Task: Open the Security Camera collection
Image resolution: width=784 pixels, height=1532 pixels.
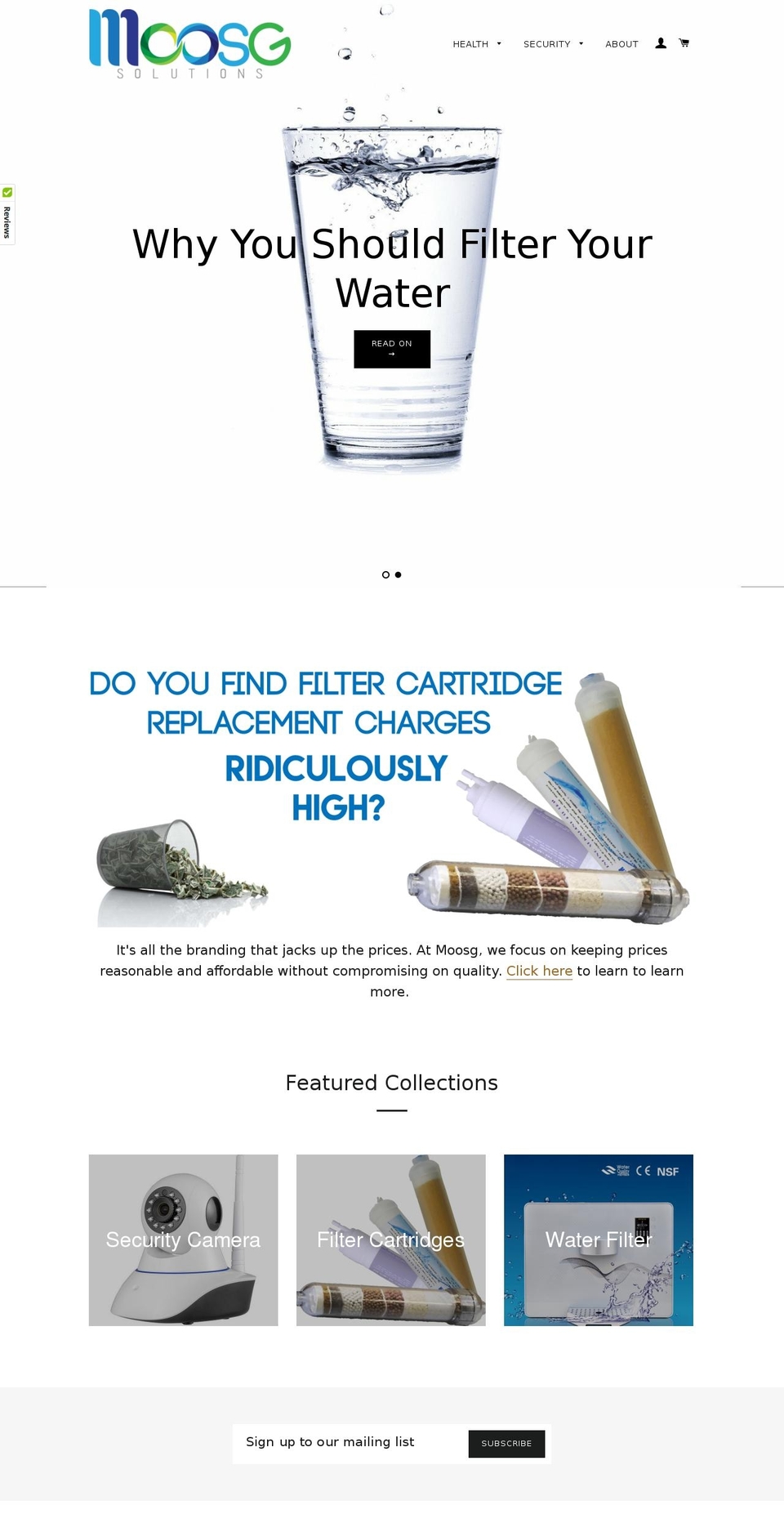Action: pos(183,1239)
